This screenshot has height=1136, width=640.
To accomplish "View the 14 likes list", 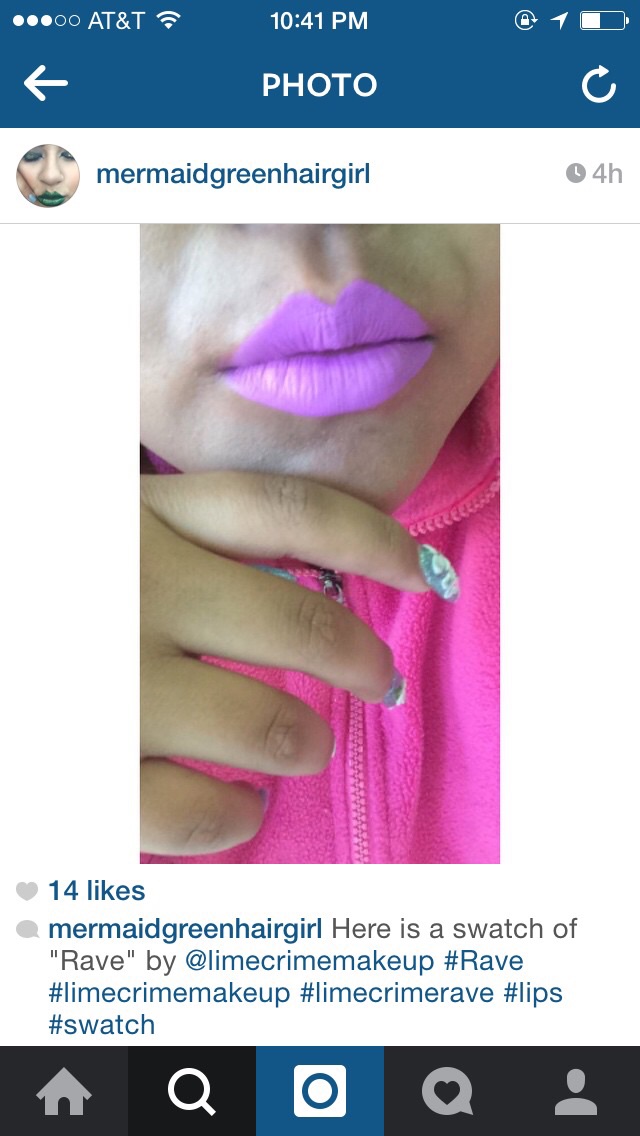I will 96,890.
